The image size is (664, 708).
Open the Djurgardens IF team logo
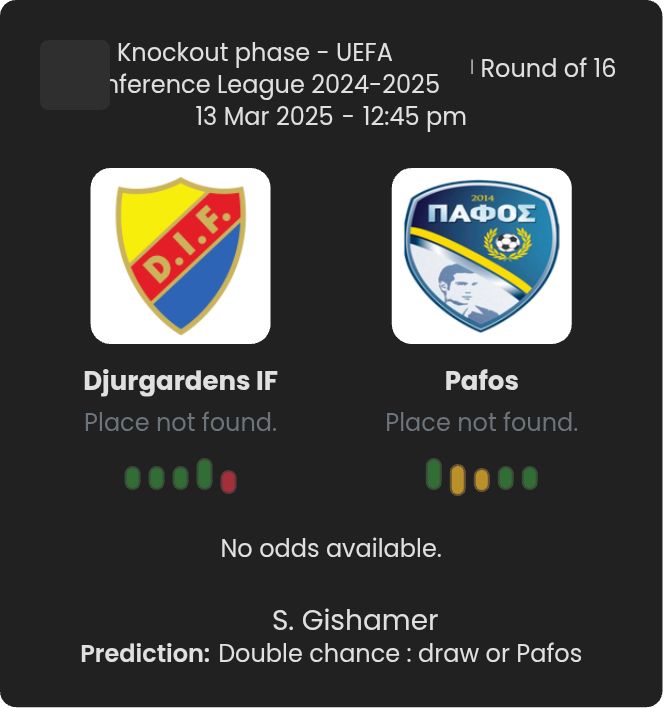pos(180,256)
